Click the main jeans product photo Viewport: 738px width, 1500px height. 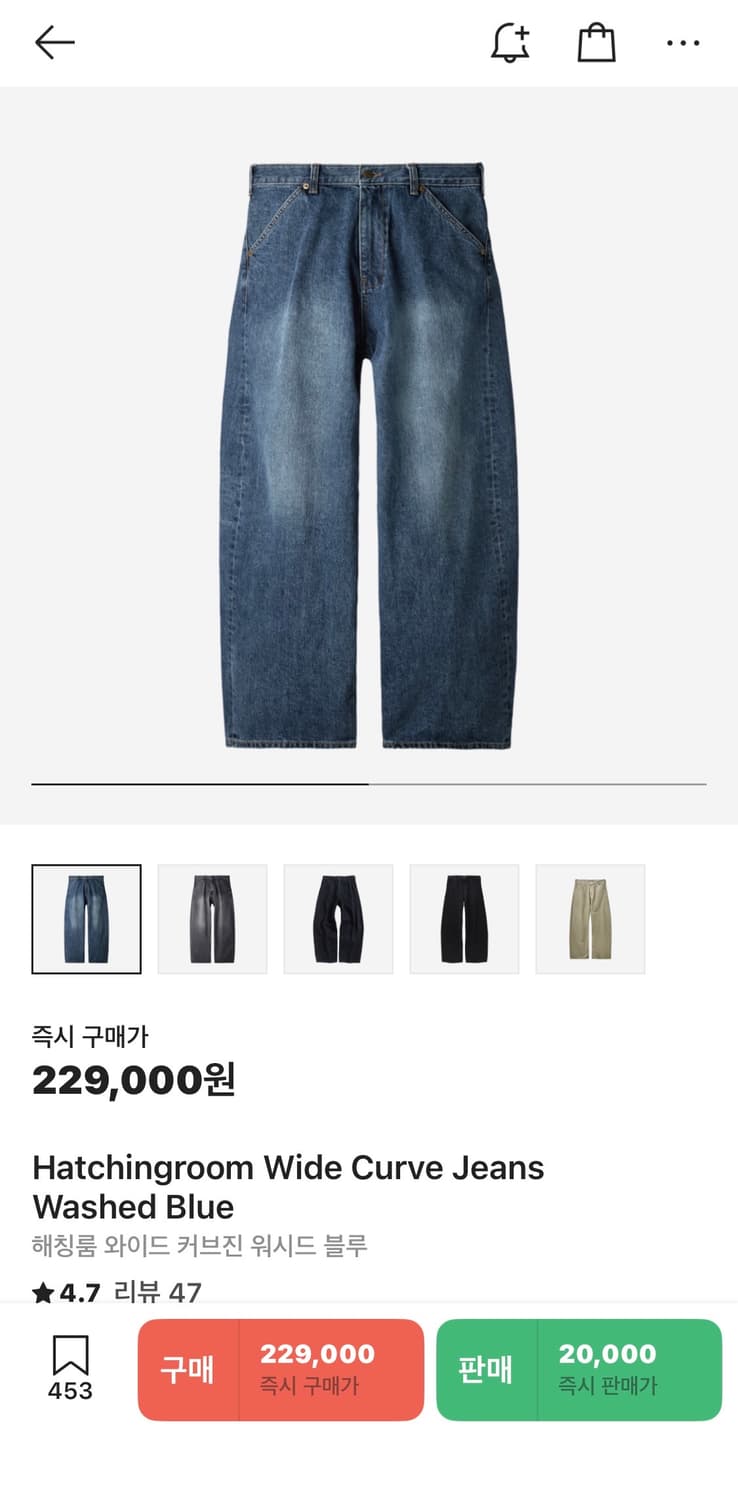(x=369, y=440)
